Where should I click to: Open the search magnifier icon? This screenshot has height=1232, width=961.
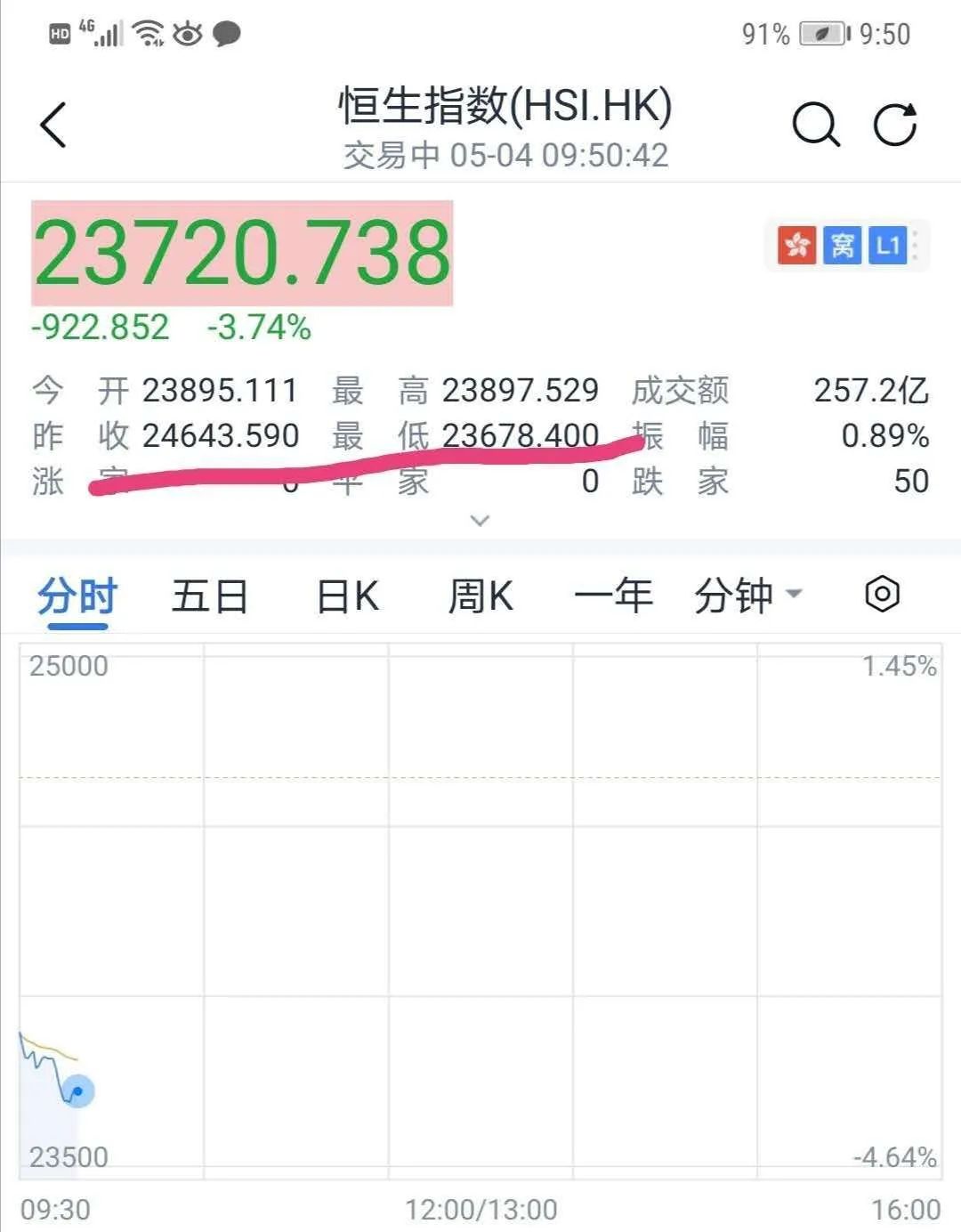815,125
